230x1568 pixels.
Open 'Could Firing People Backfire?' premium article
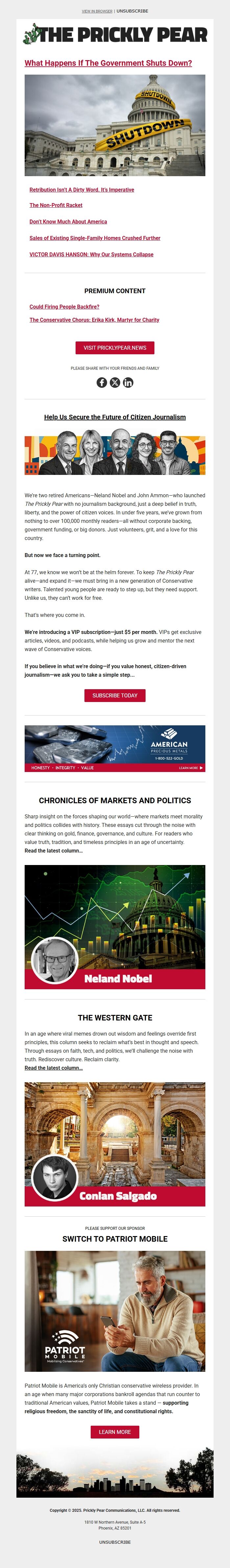coord(64,307)
